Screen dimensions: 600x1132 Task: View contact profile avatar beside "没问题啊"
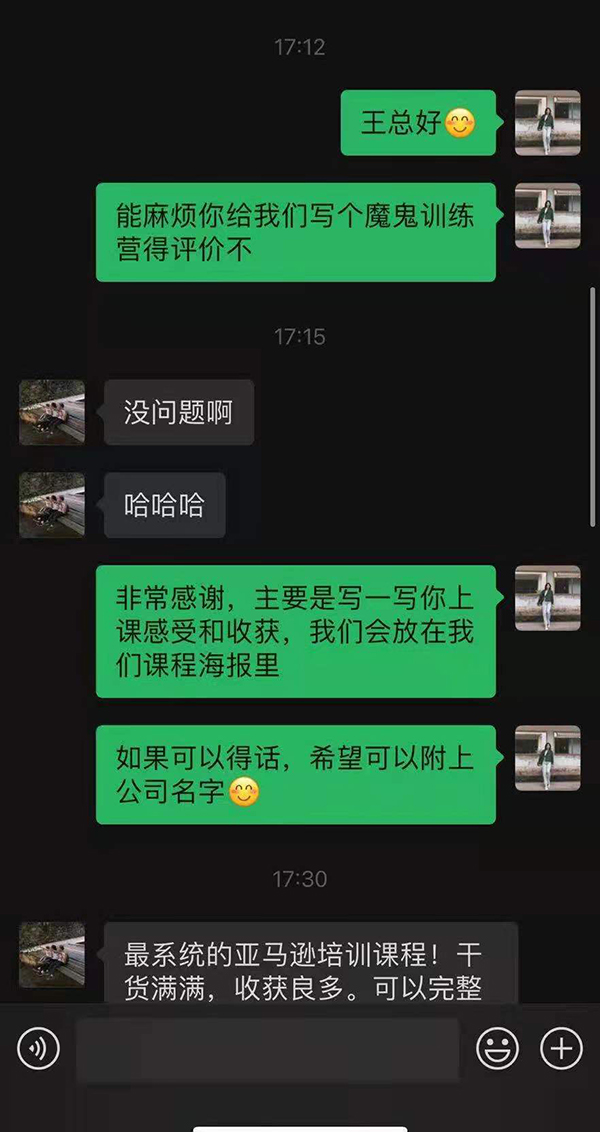click(52, 412)
